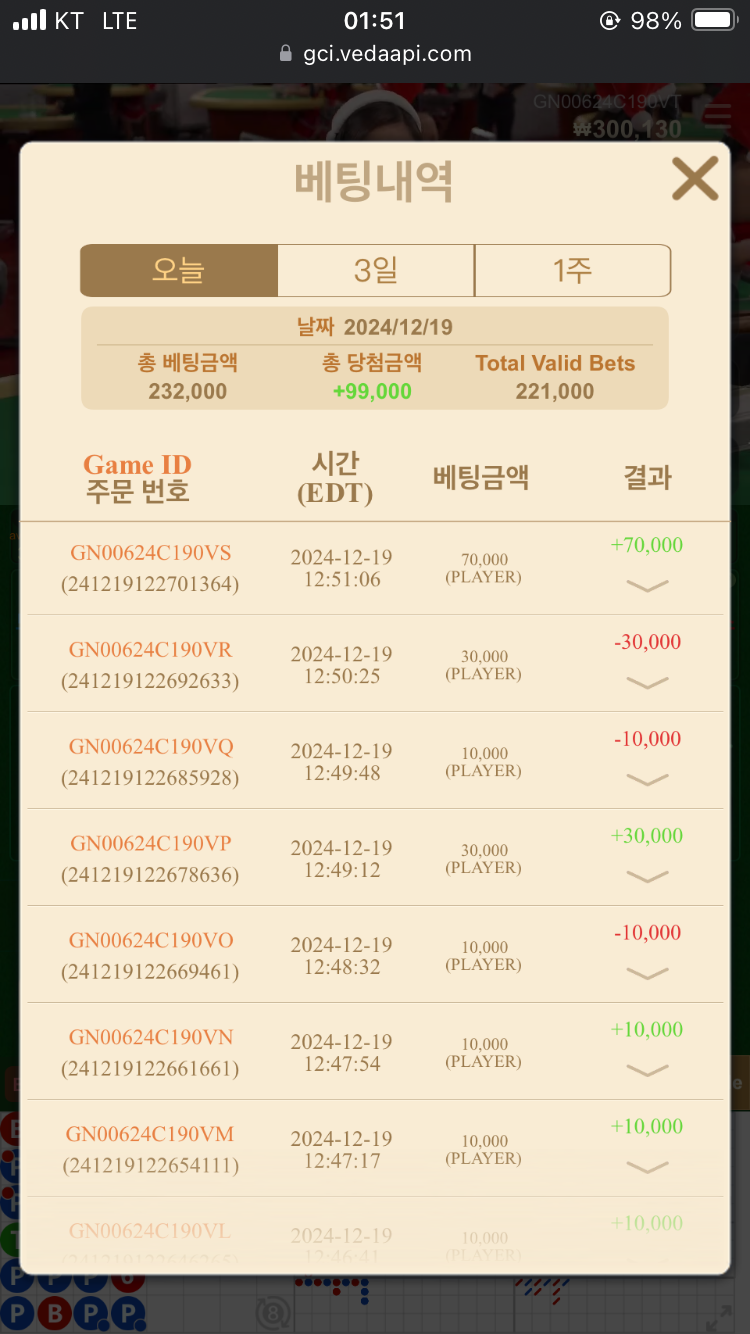Switch to the 1주 tab

(x=572, y=270)
